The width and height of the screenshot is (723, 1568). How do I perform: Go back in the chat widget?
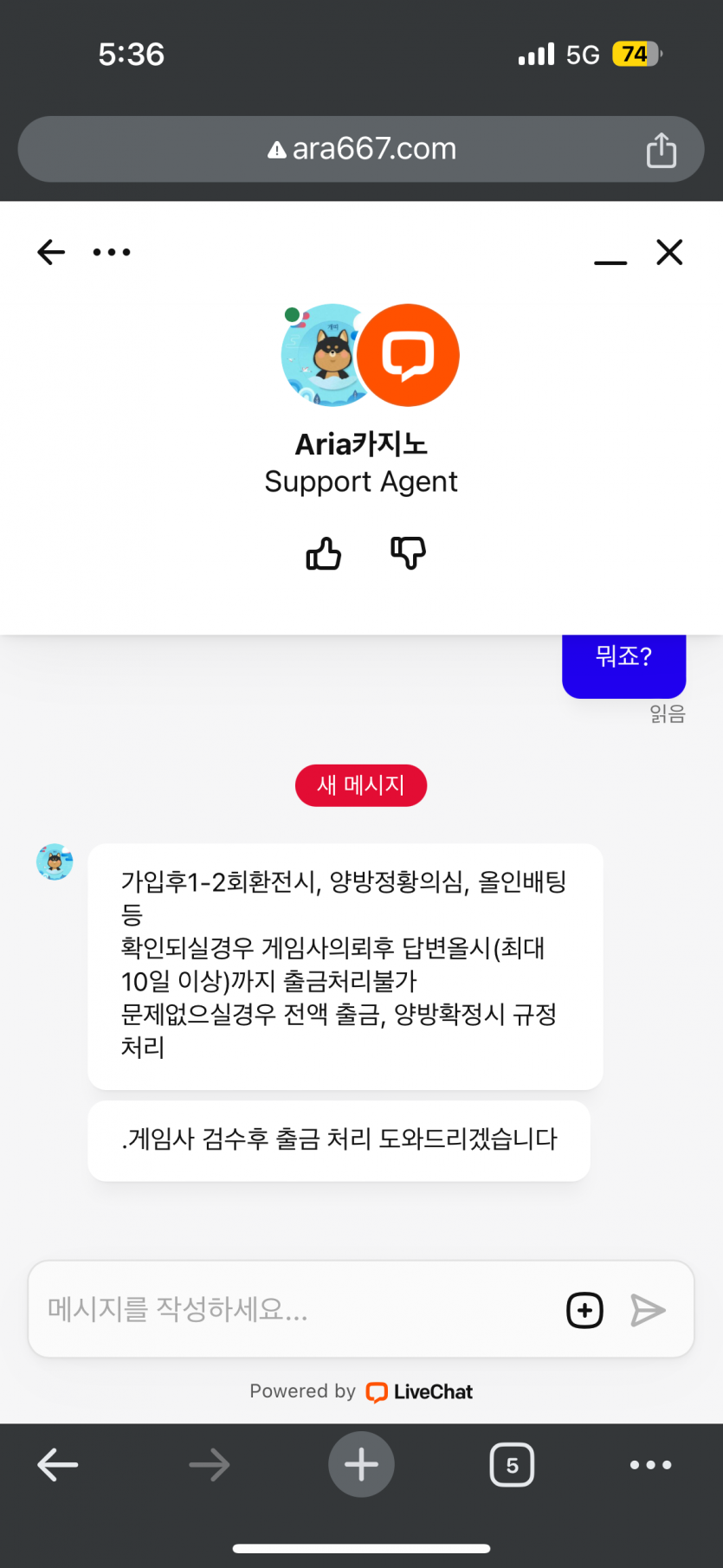[51, 252]
